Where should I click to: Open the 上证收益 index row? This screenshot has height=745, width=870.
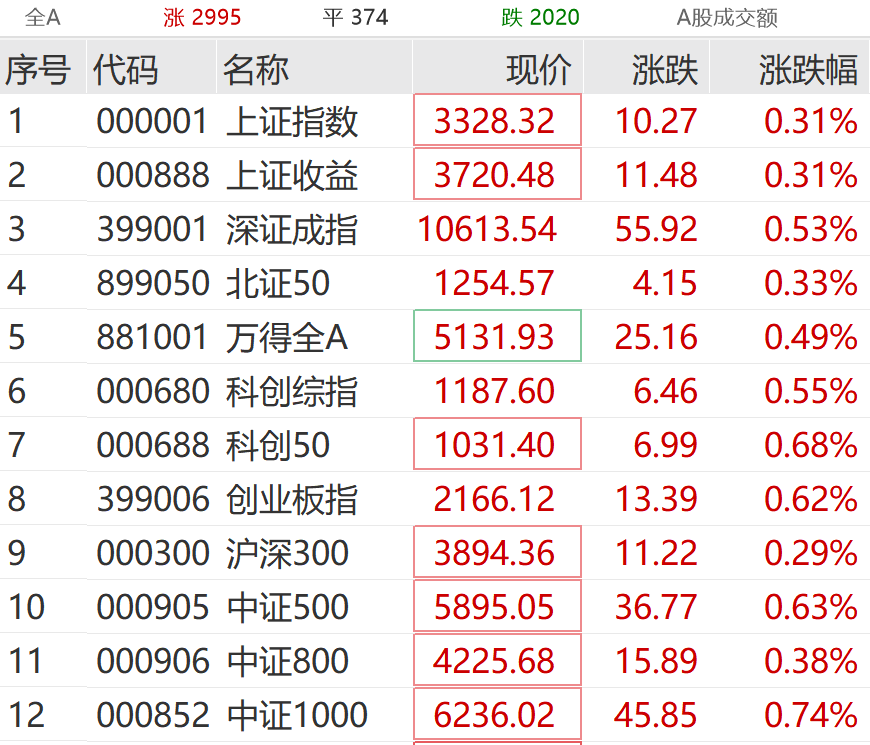click(292, 176)
